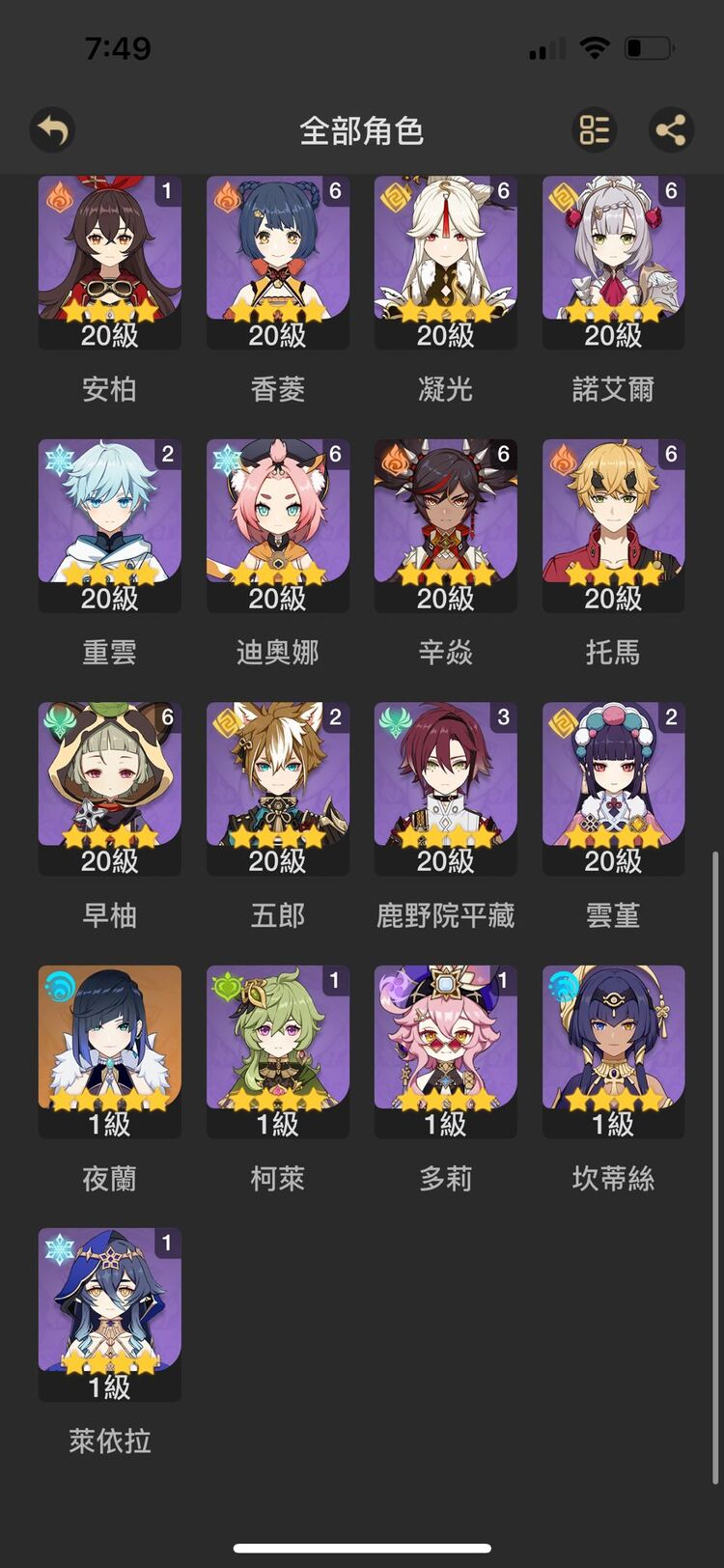This screenshot has height=1568, width=724.
Task: Open 香菱 character card
Action: tap(277, 263)
